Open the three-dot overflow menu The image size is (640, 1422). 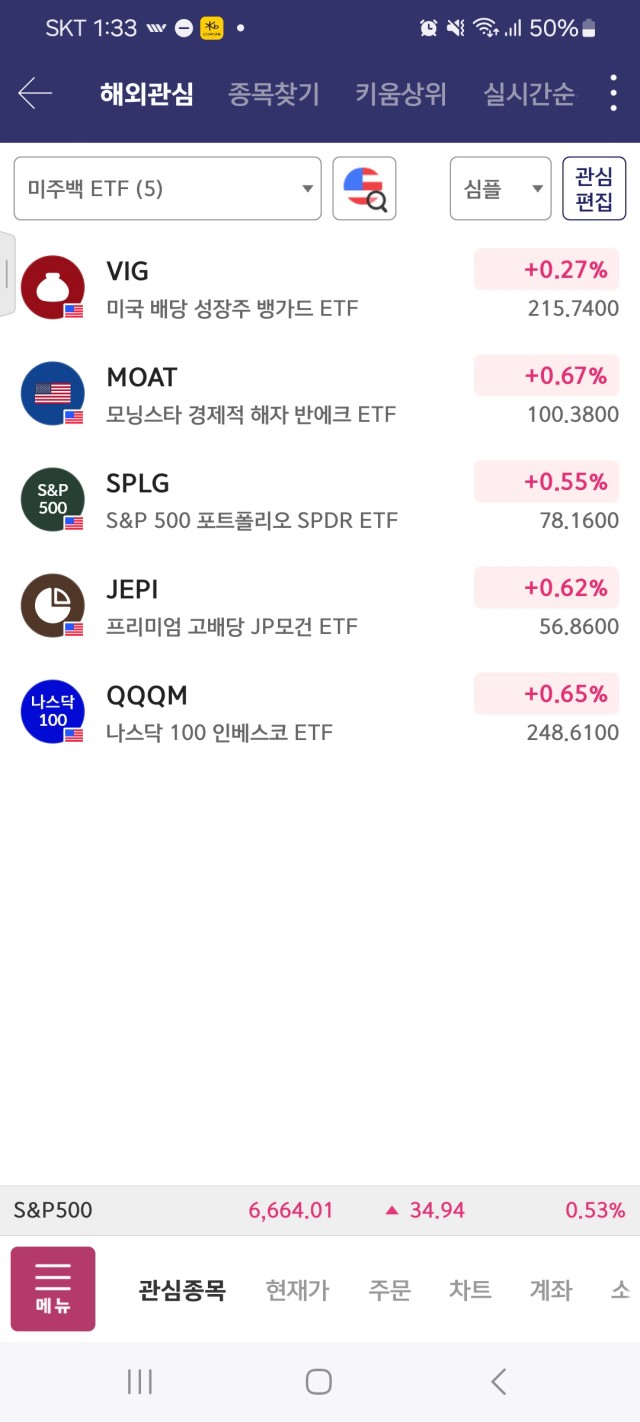click(613, 94)
